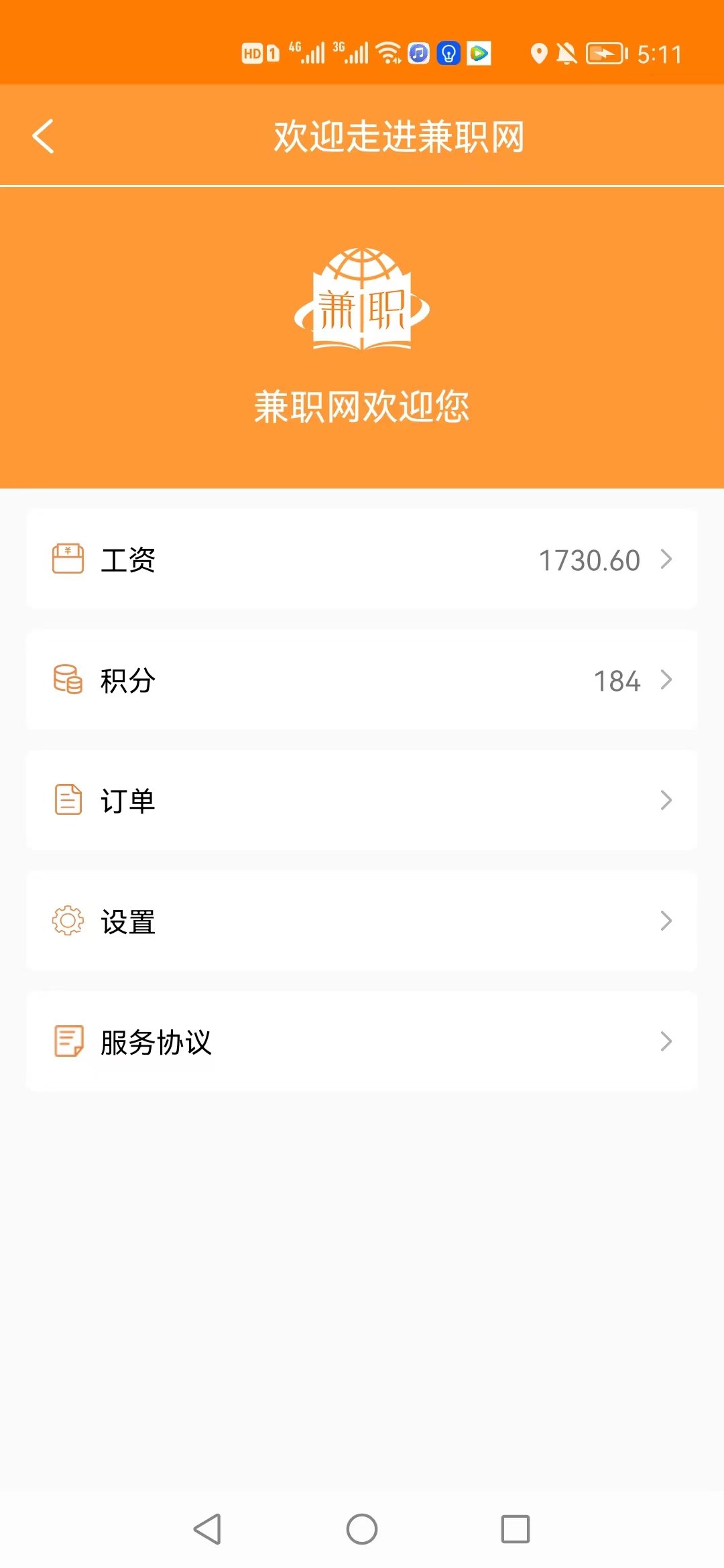Open the 积分 points row
724x1568 pixels.
pos(362,680)
